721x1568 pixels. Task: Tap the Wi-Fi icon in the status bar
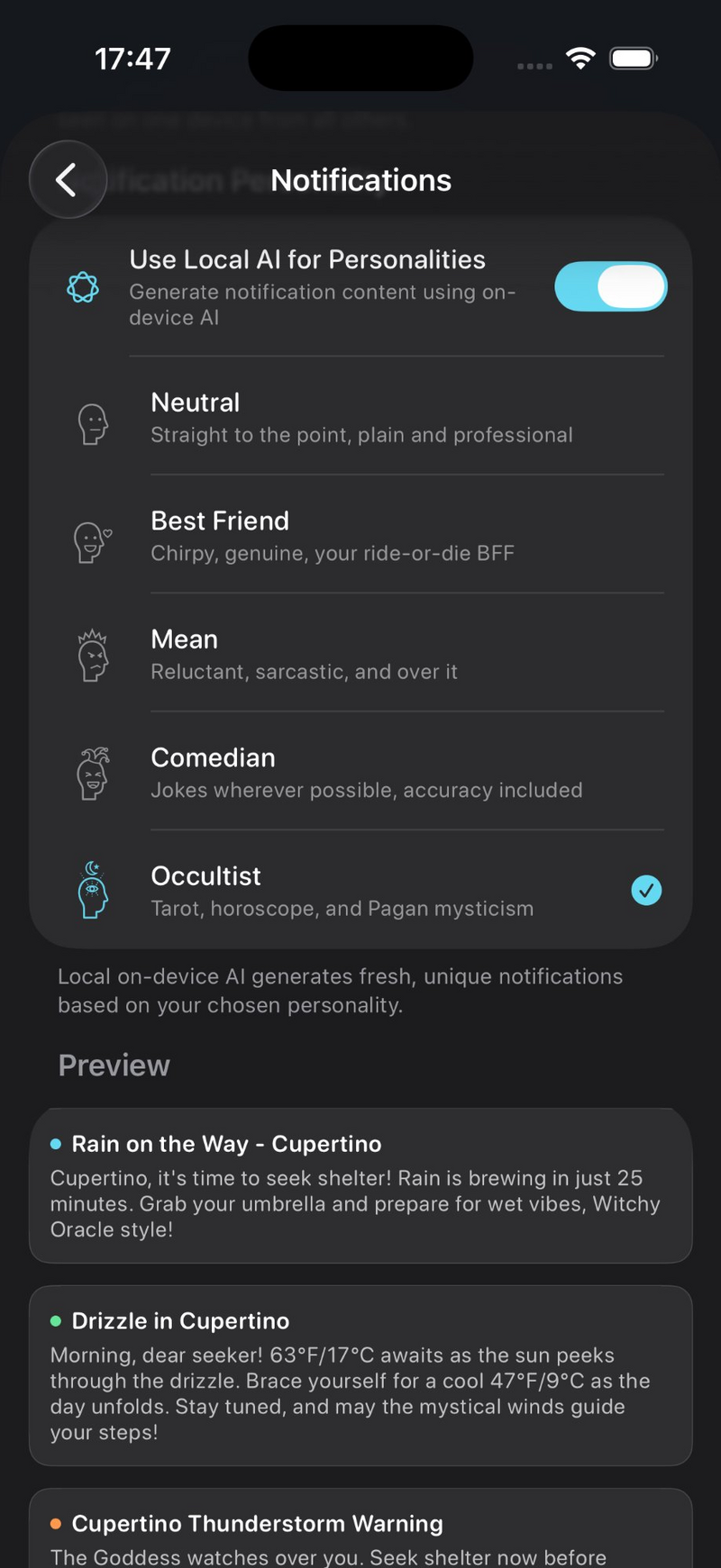pos(580,57)
